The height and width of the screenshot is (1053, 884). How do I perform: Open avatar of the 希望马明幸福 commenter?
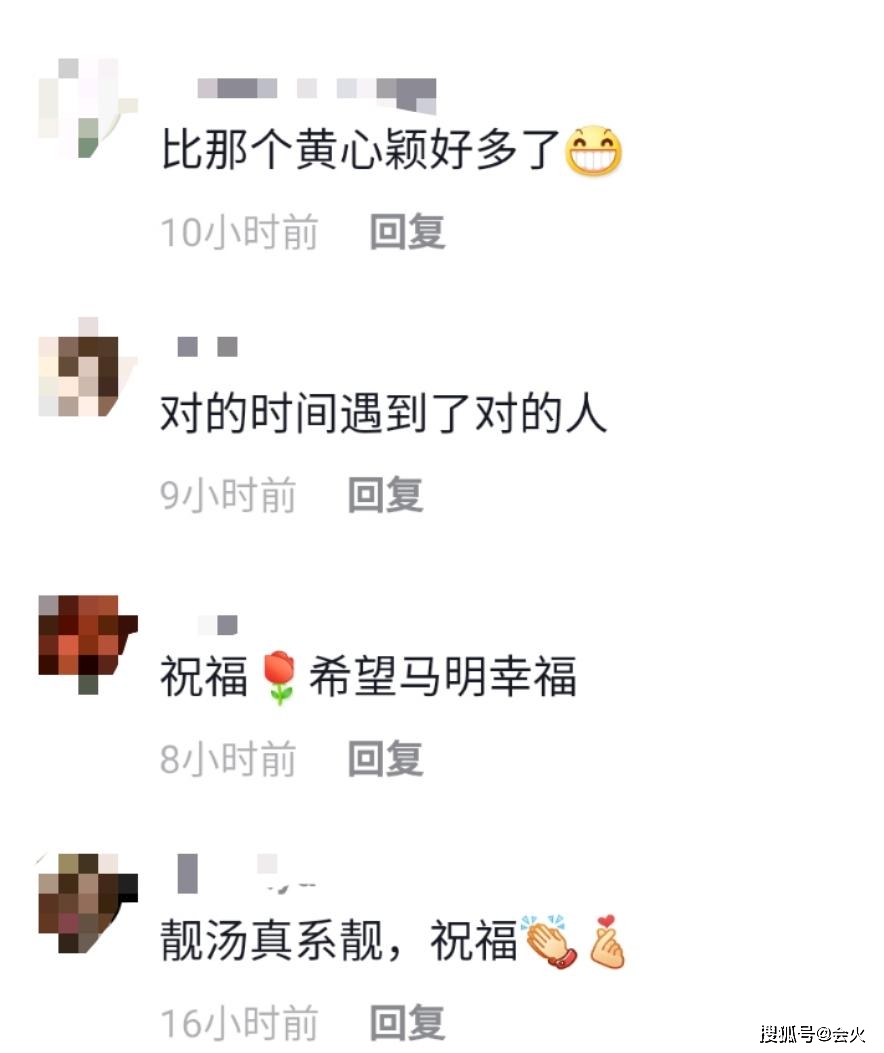(80, 640)
